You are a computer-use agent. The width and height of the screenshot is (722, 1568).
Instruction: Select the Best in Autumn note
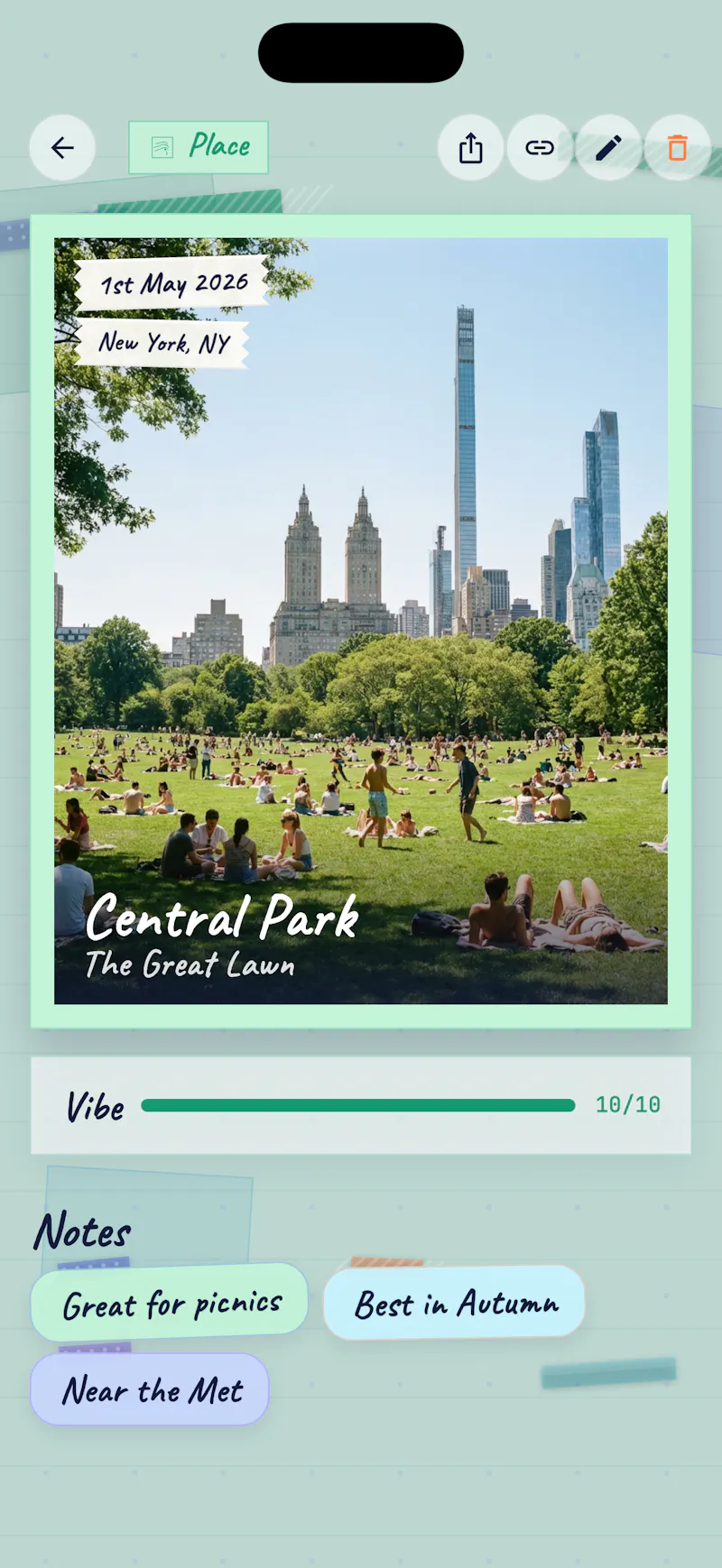[x=454, y=1303]
